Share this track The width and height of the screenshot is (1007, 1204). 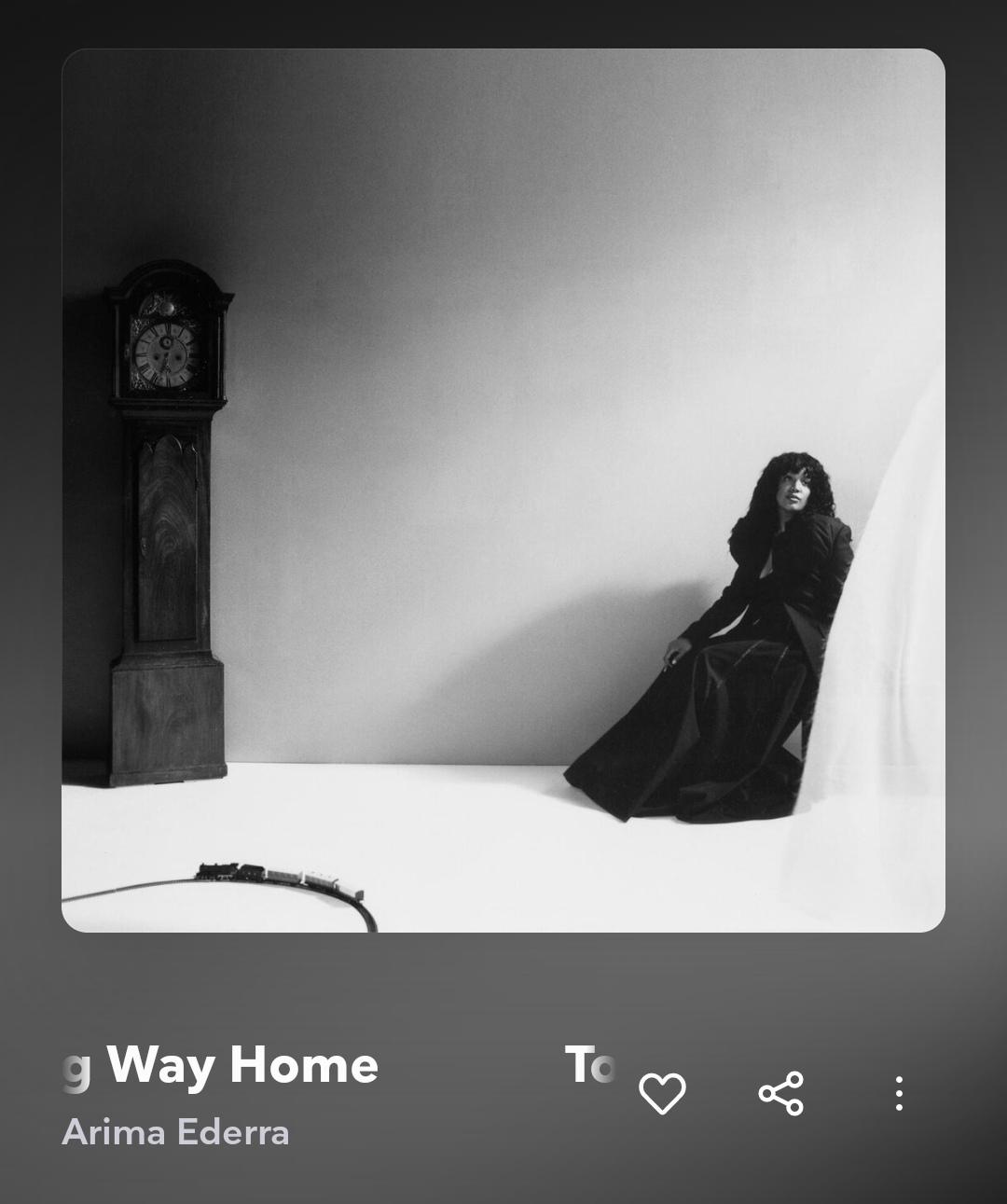(x=781, y=1093)
